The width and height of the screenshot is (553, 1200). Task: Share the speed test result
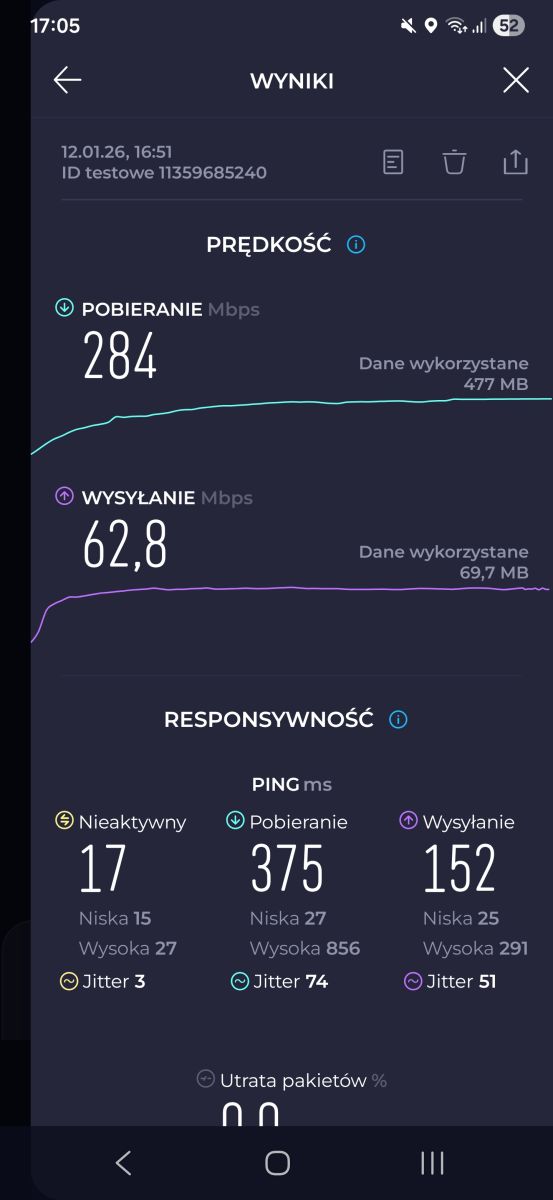pos(515,162)
